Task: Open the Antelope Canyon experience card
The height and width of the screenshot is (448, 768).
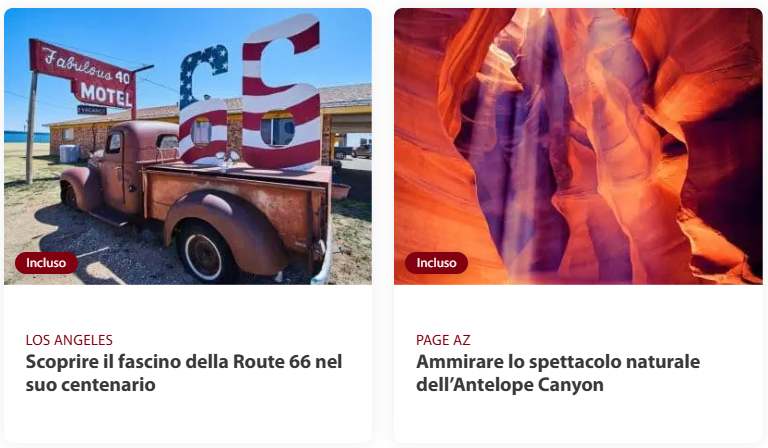Action: coord(558,373)
